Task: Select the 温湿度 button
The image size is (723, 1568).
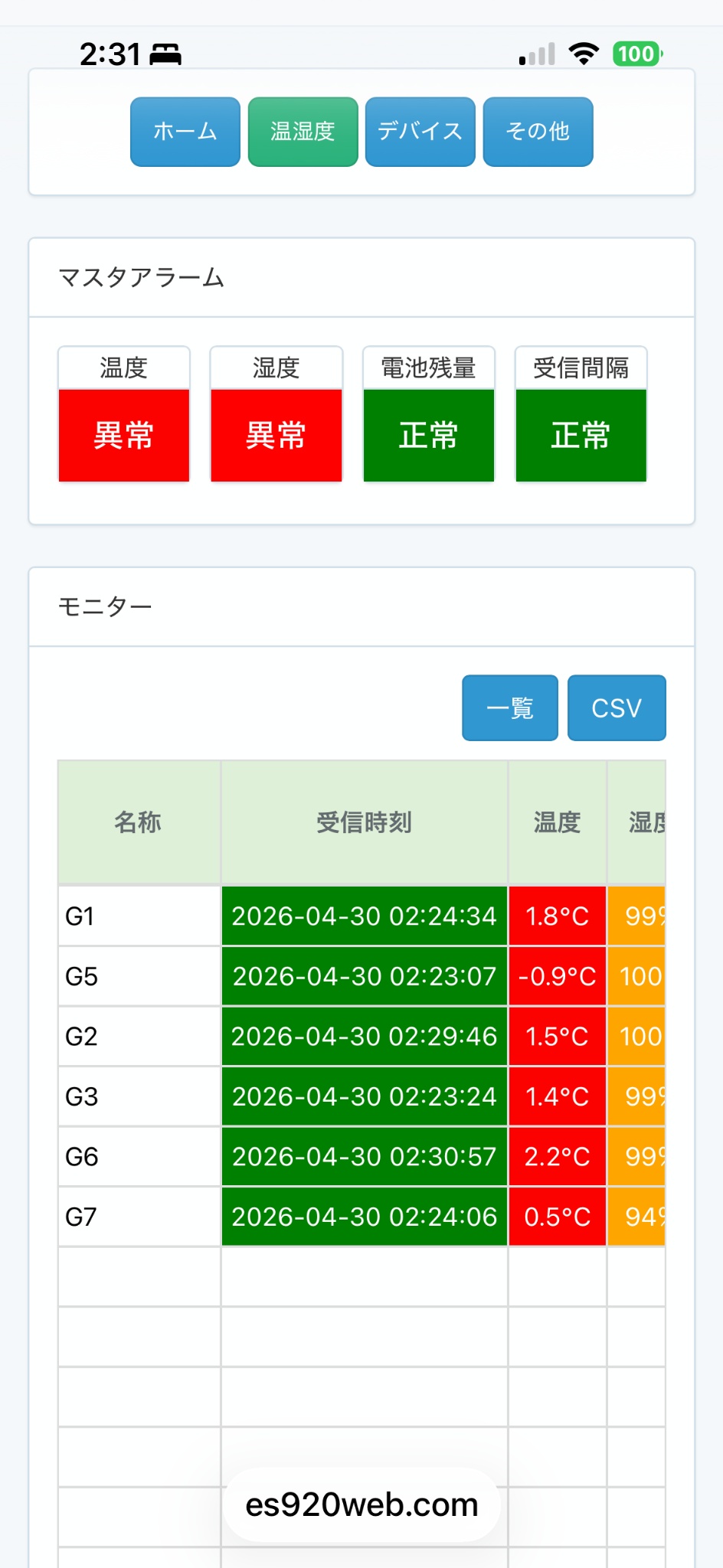Action: pyautogui.click(x=303, y=132)
